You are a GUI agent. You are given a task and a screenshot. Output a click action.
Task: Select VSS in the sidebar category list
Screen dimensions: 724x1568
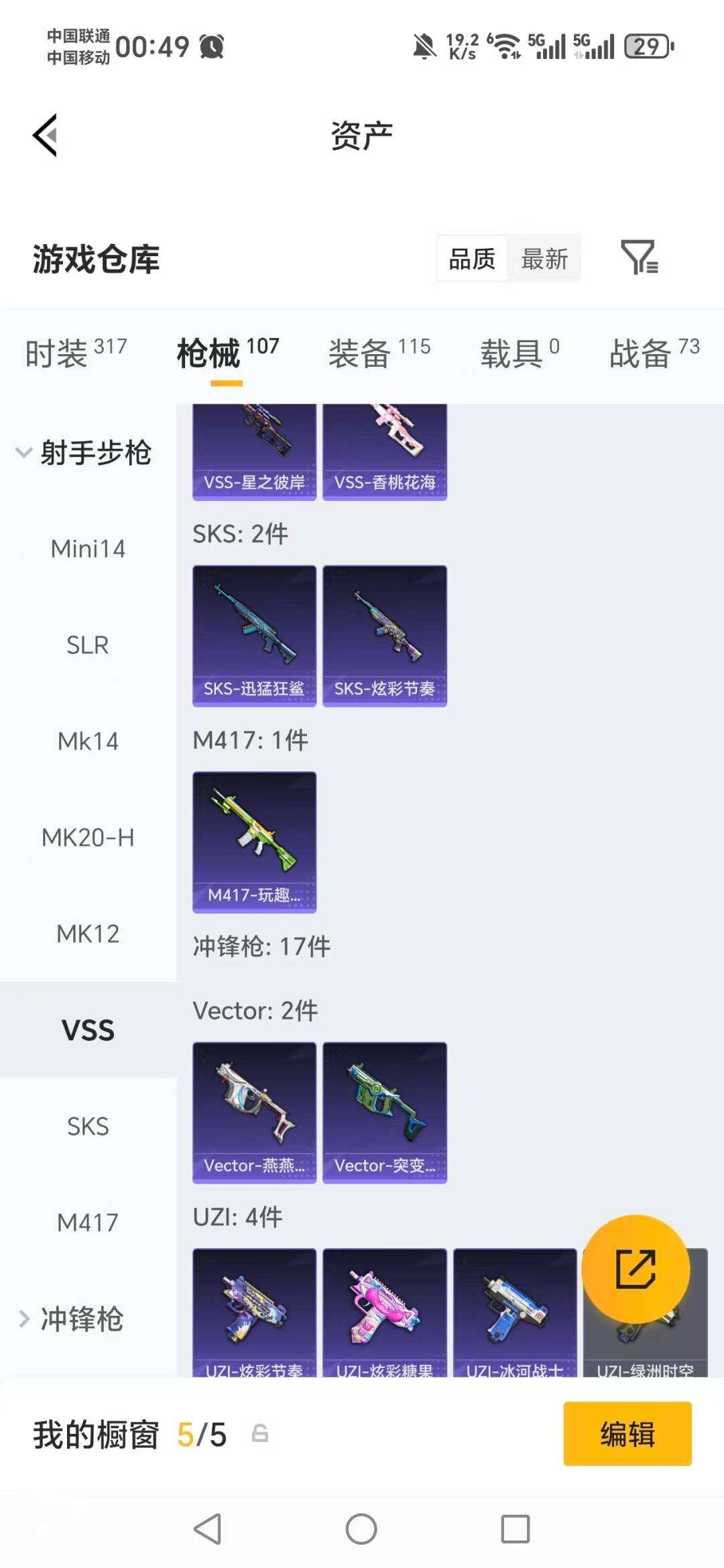click(86, 1028)
